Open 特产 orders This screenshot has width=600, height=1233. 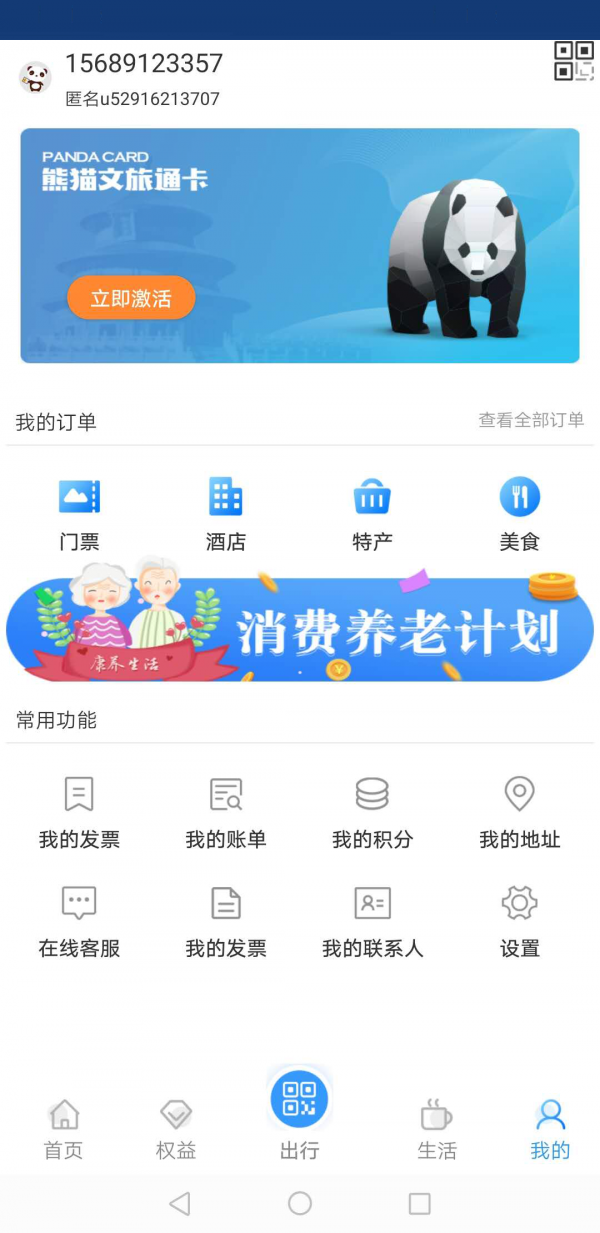[372, 513]
